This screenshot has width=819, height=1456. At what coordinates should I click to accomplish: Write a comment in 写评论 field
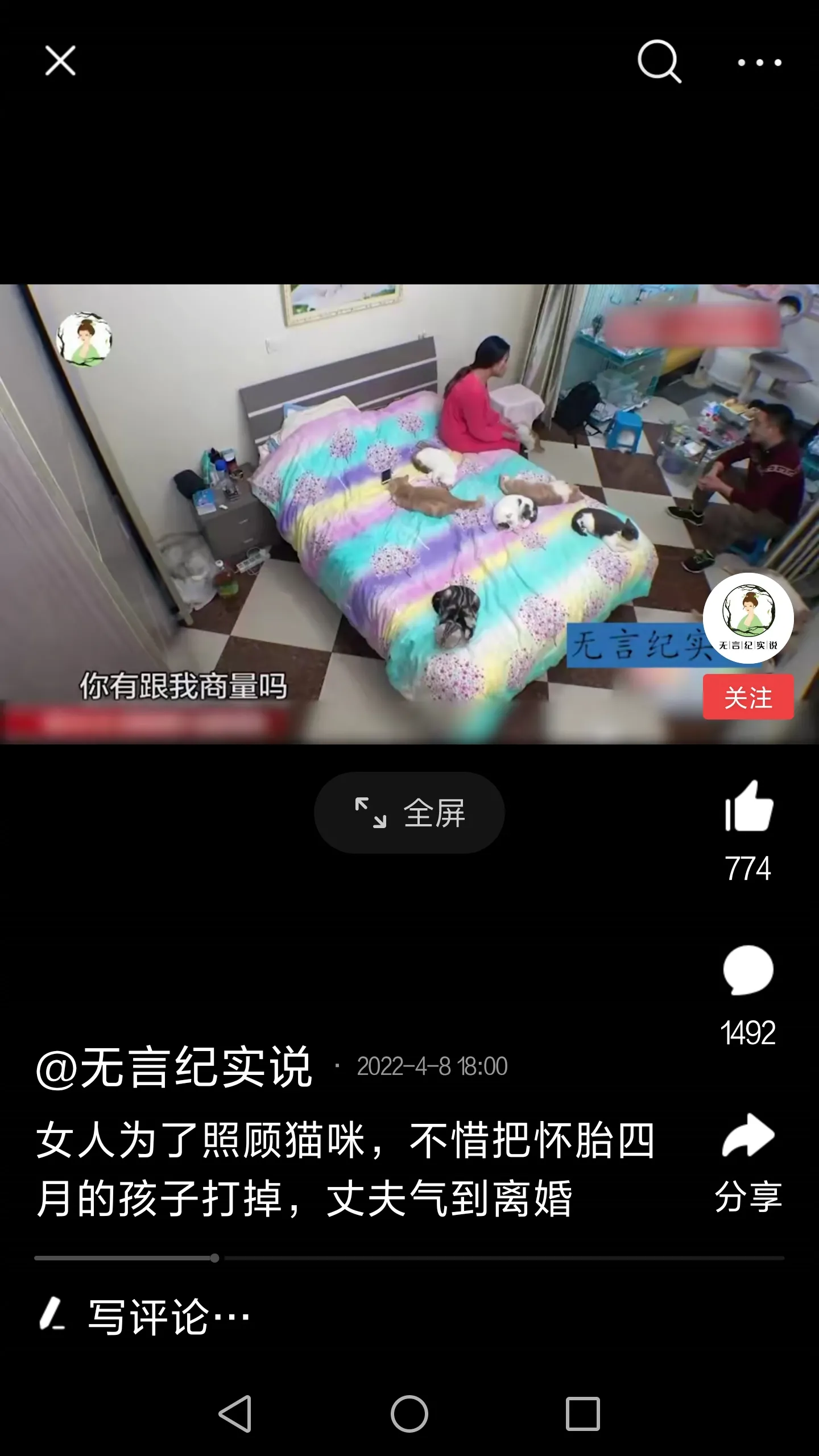(x=169, y=1317)
